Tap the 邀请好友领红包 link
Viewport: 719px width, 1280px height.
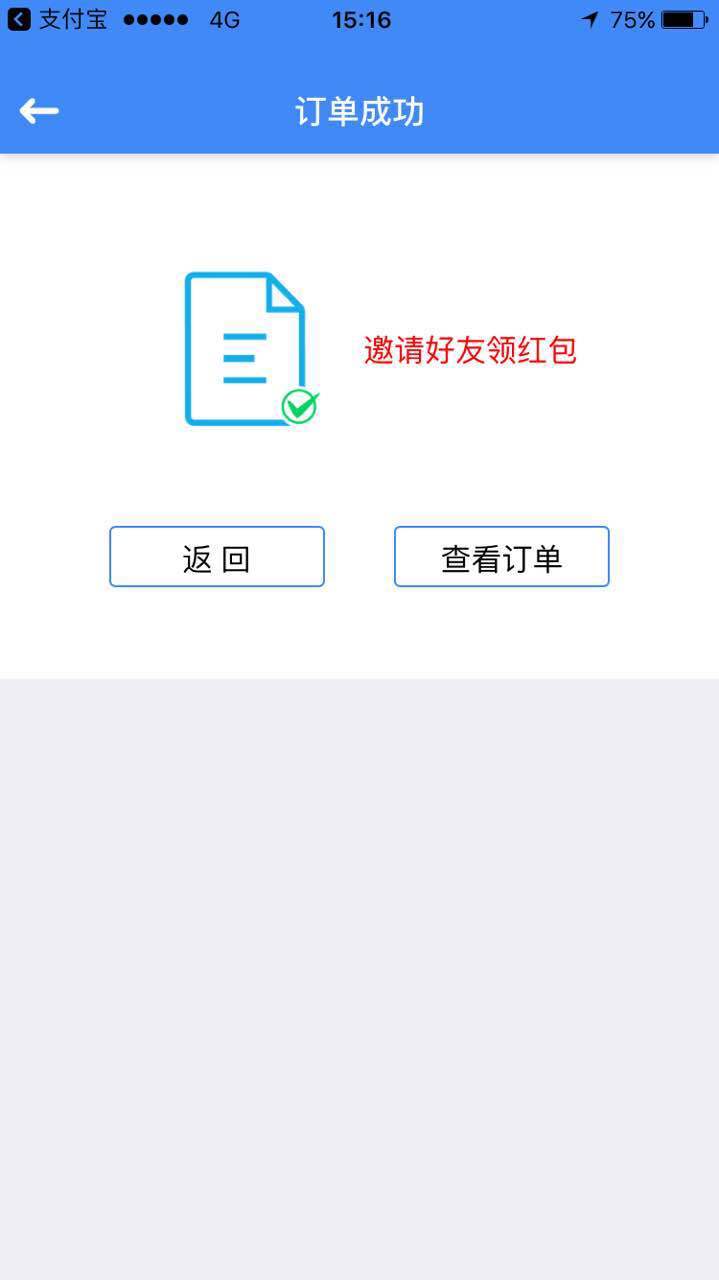pyautogui.click(x=470, y=351)
